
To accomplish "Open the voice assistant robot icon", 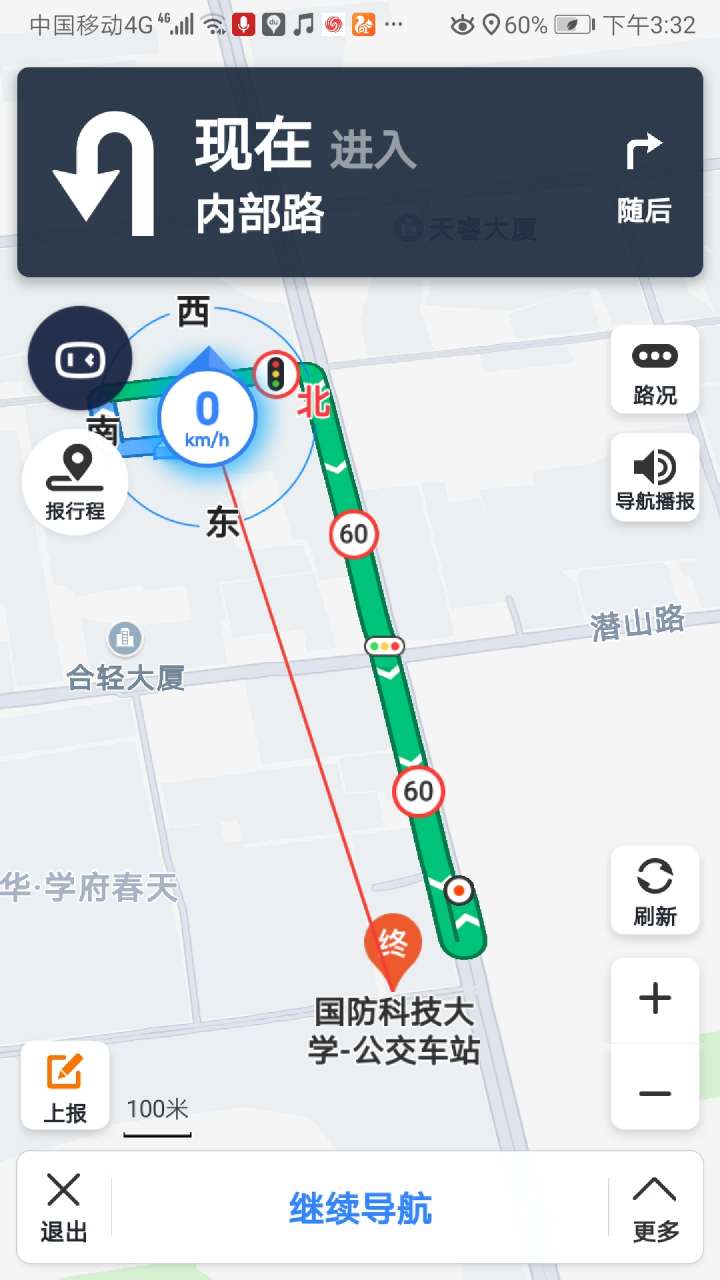I will pos(79,358).
